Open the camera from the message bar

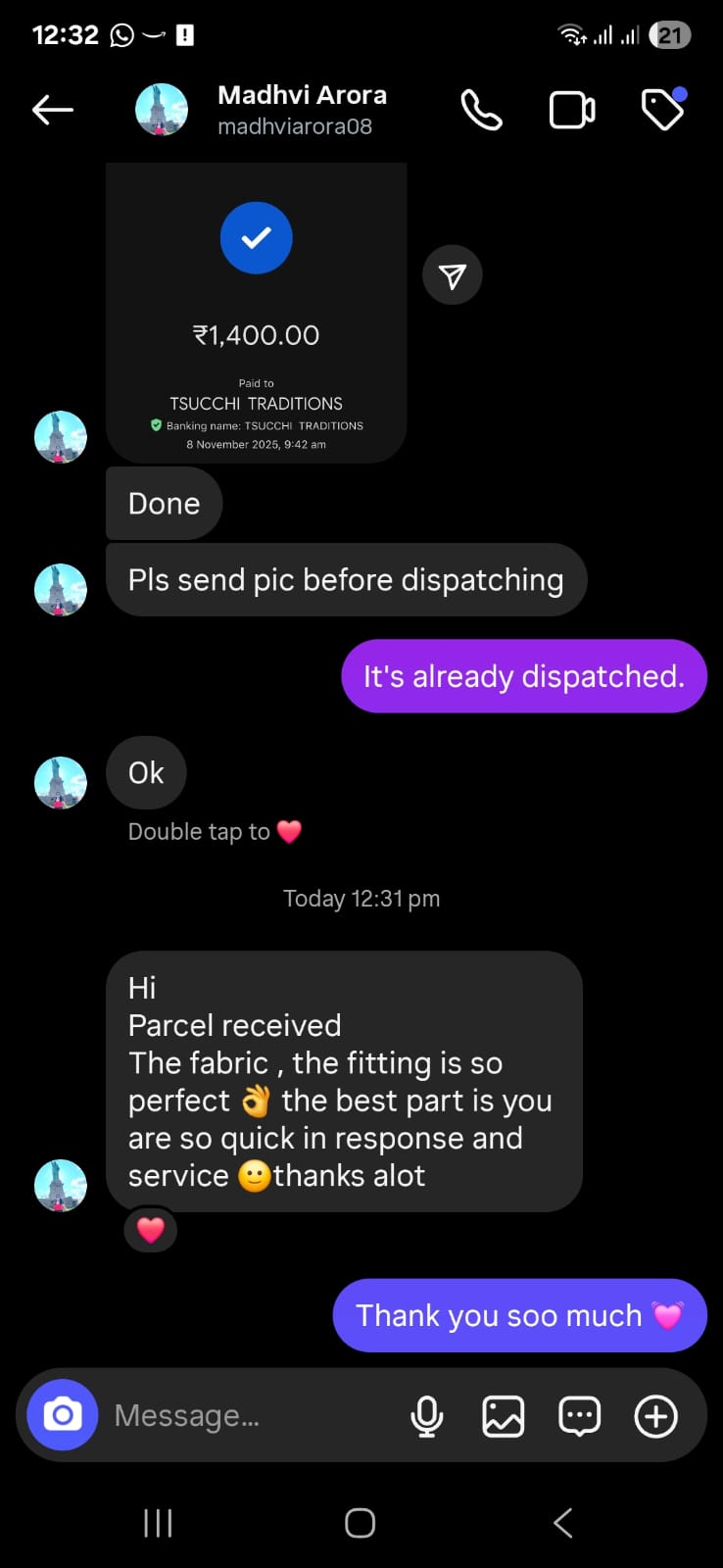[63, 1414]
